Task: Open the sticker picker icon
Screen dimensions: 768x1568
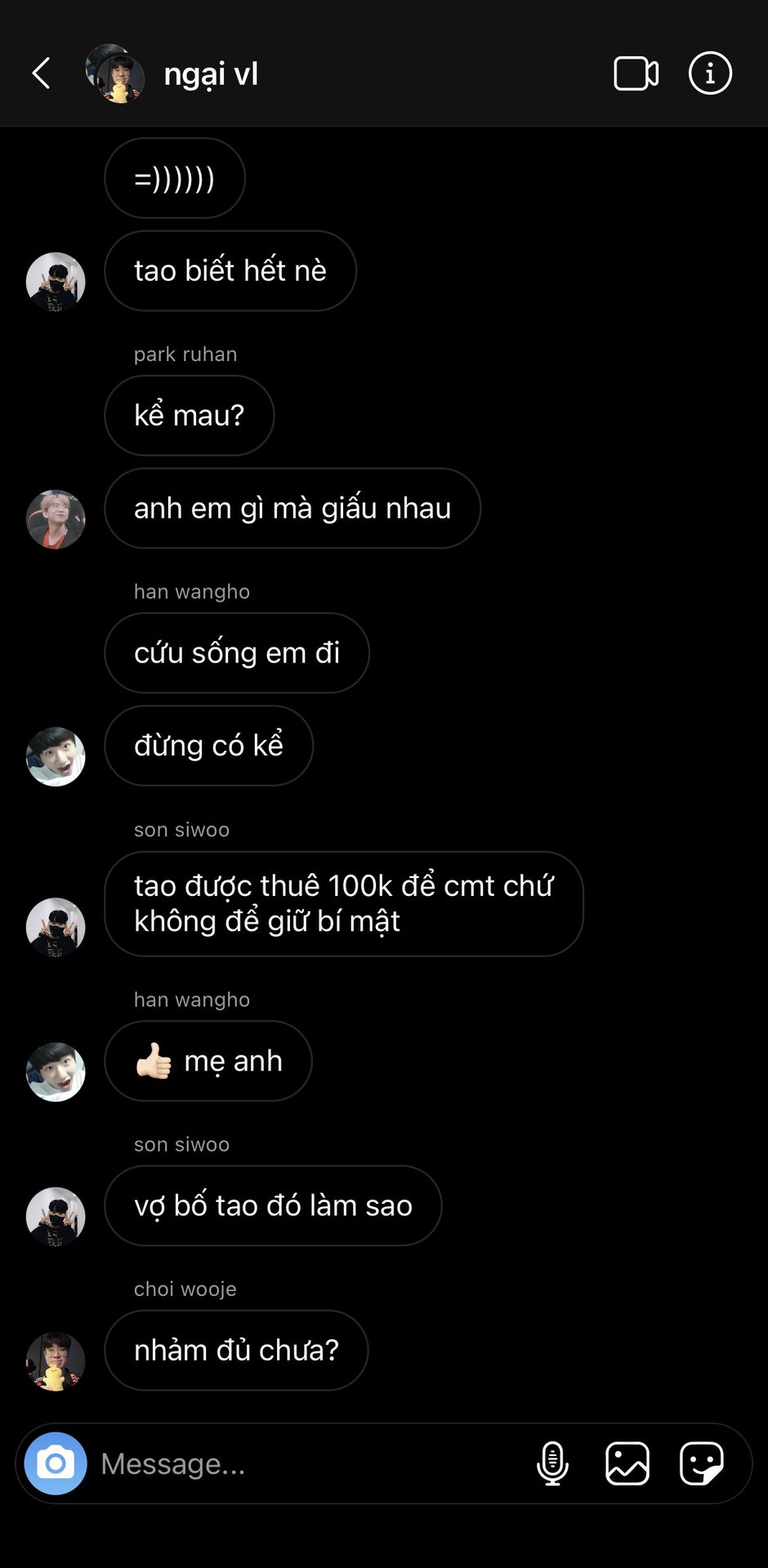Action: pos(702,1463)
